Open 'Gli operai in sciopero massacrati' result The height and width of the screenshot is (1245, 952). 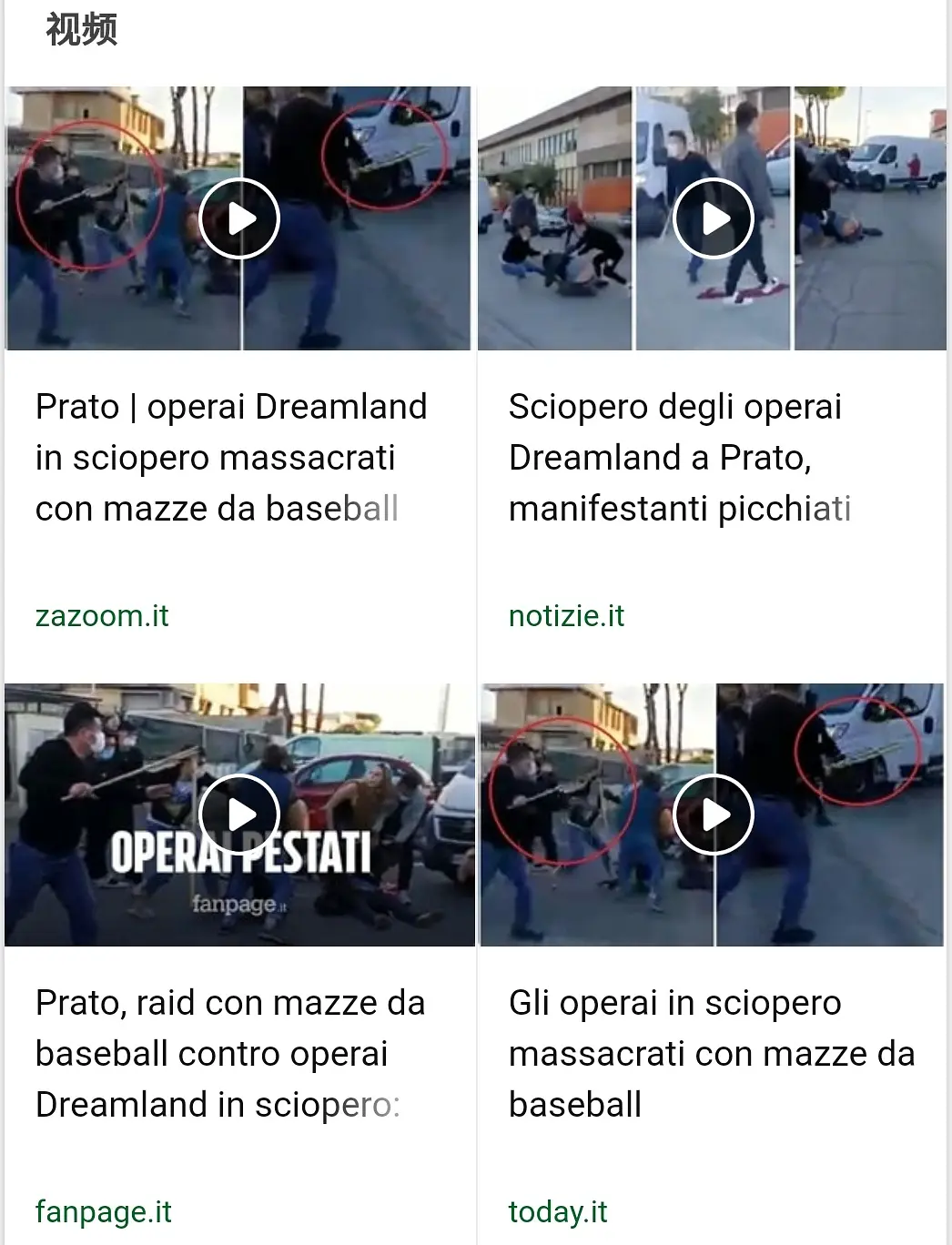tap(711, 1054)
